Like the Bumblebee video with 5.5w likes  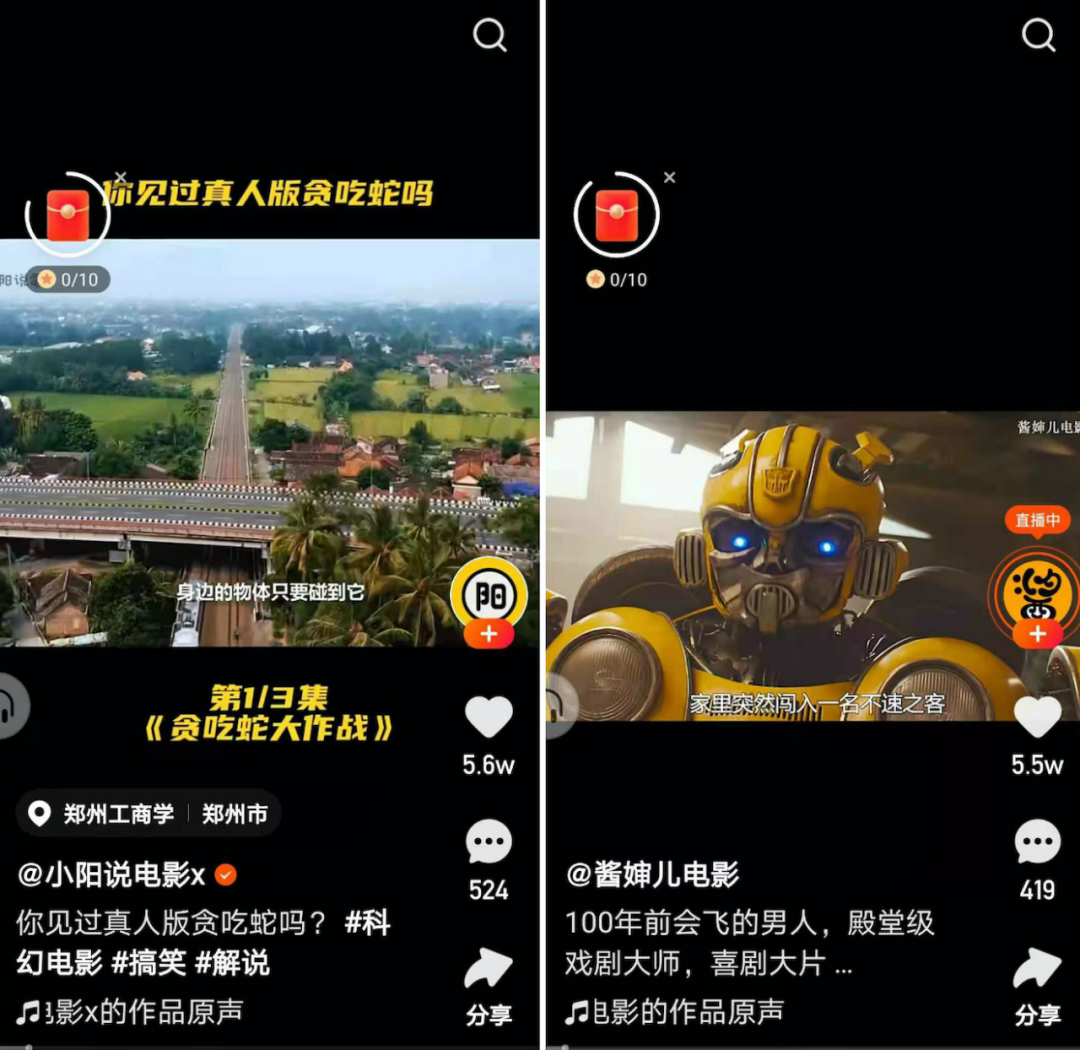(x=1037, y=718)
